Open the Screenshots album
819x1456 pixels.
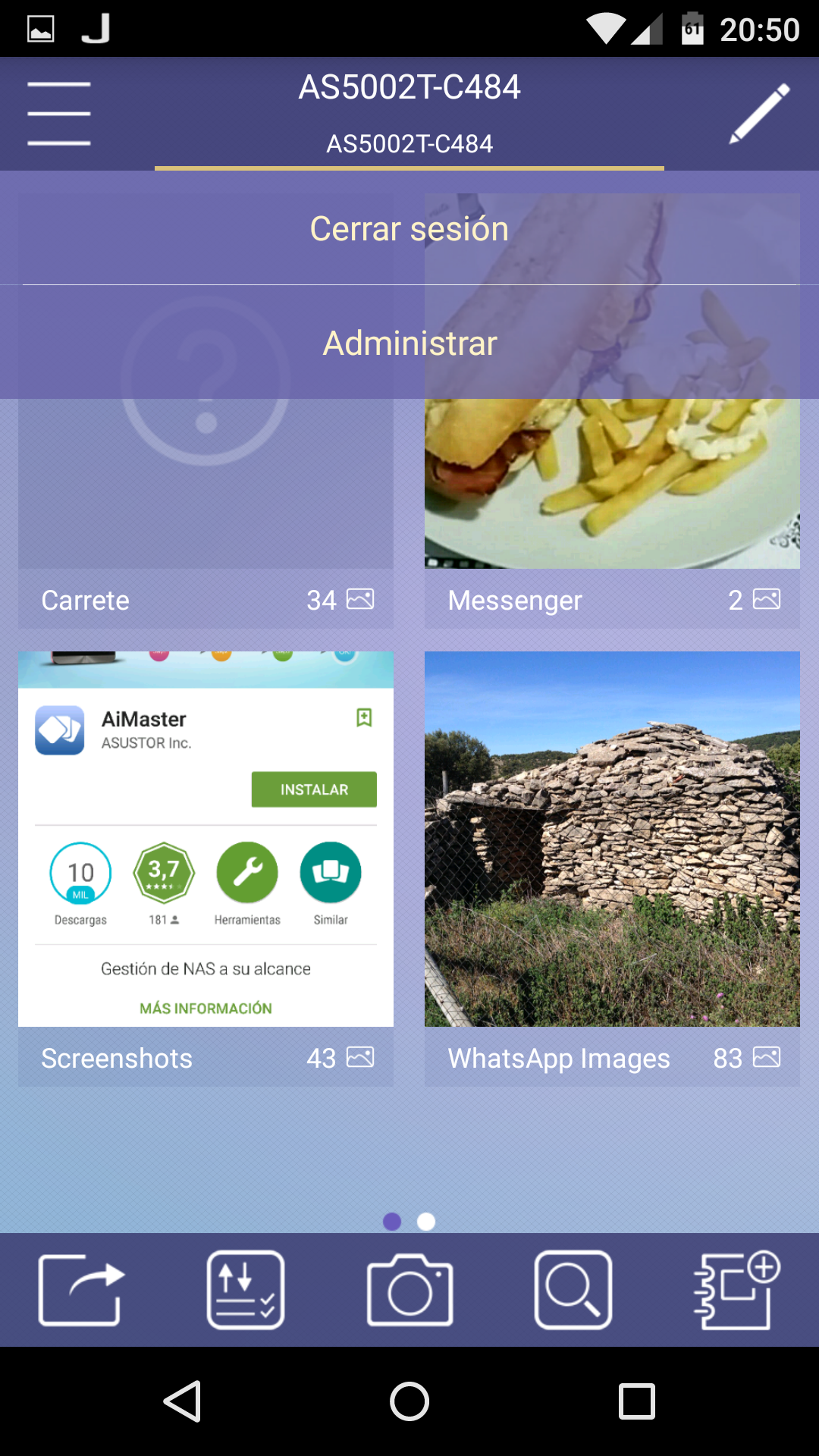[x=206, y=868]
